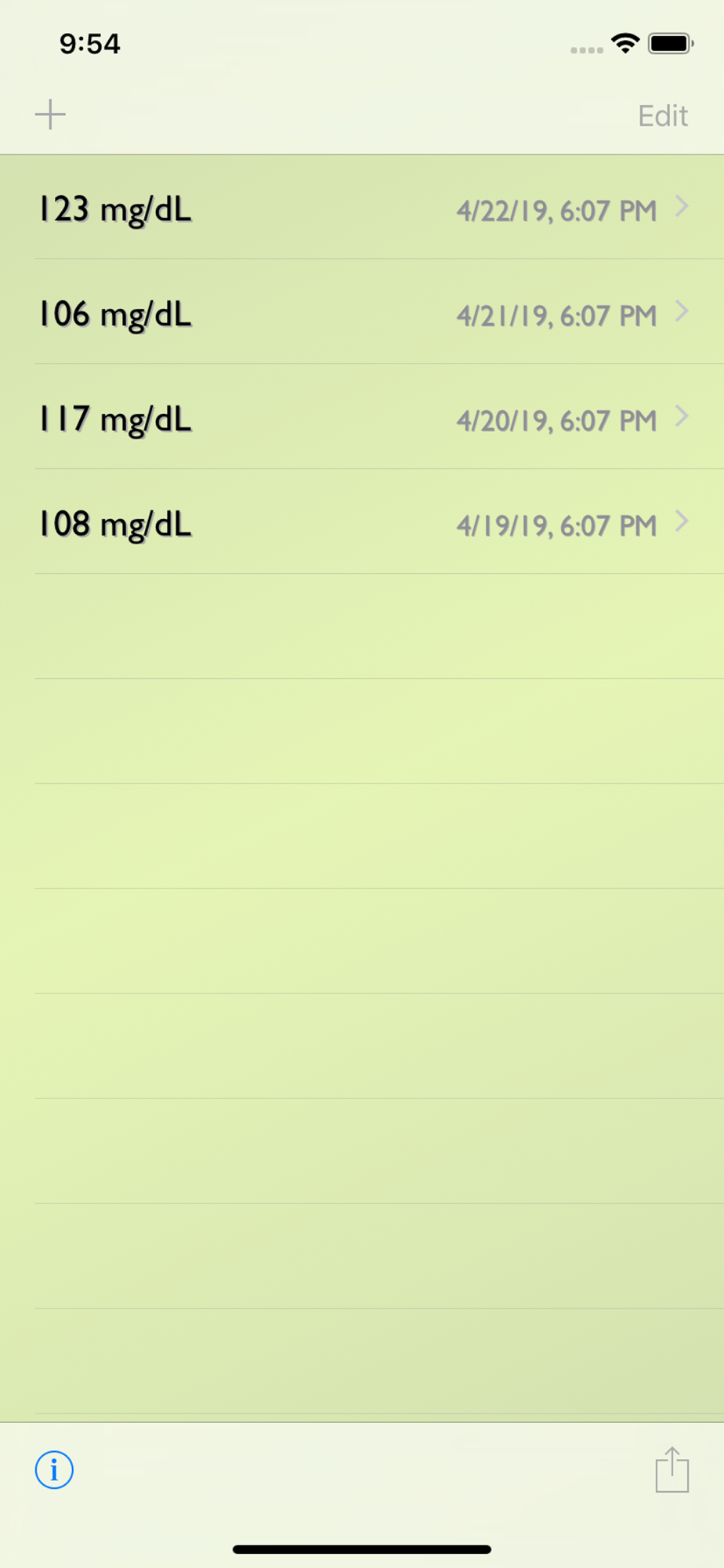The height and width of the screenshot is (1568, 724).
Task: Open the 123 mg/dL entry
Action: point(362,209)
